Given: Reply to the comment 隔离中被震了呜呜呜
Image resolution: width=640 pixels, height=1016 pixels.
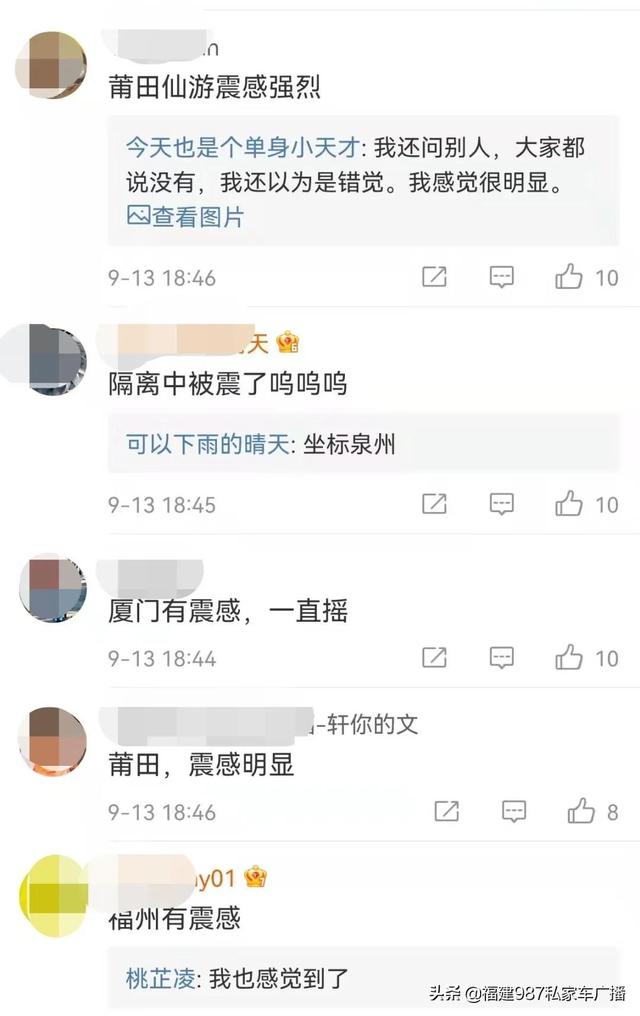Looking at the screenshot, I should point(501,504).
